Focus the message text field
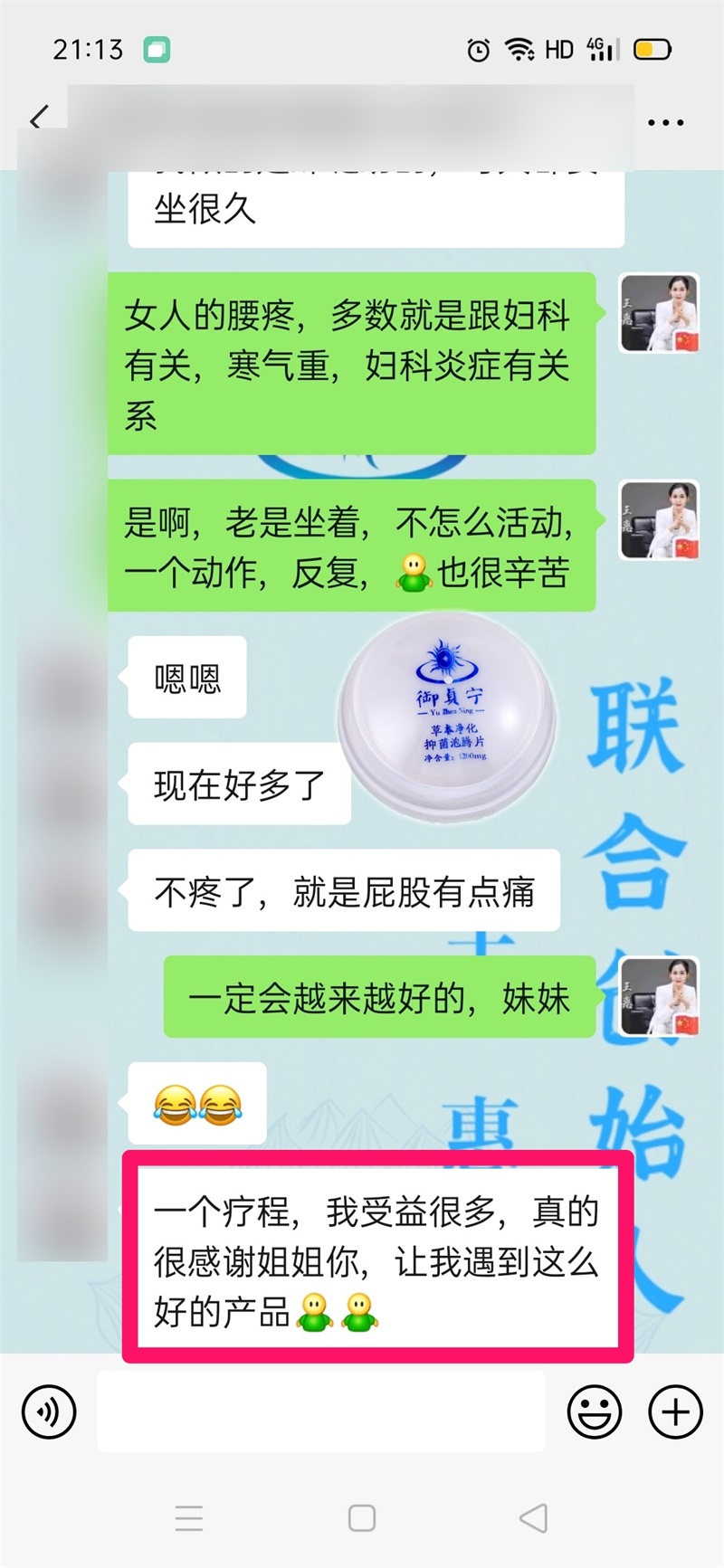The width and height of the screenshot is (724, 1568). [x=321, y=1411]
